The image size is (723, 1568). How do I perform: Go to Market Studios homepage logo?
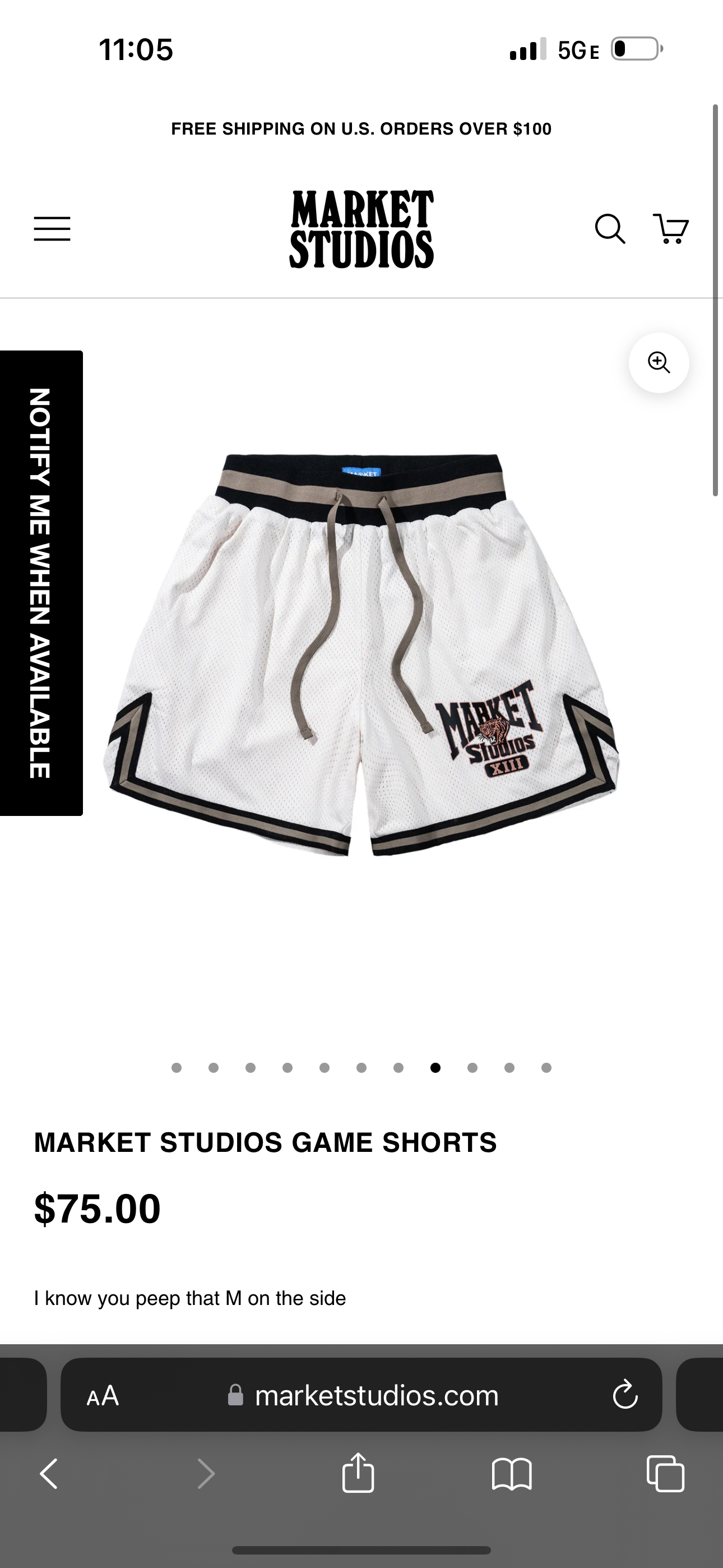(x=361, y=229)
